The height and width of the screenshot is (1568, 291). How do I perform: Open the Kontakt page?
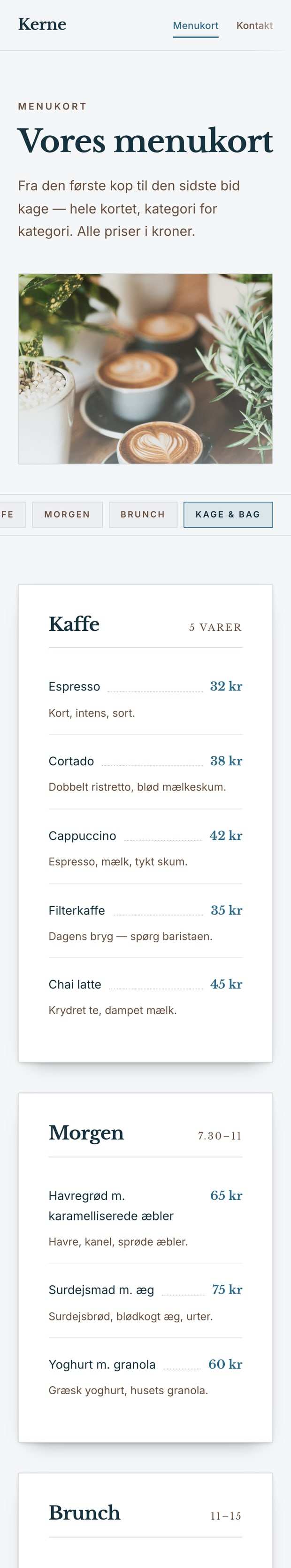coord(254,25)
